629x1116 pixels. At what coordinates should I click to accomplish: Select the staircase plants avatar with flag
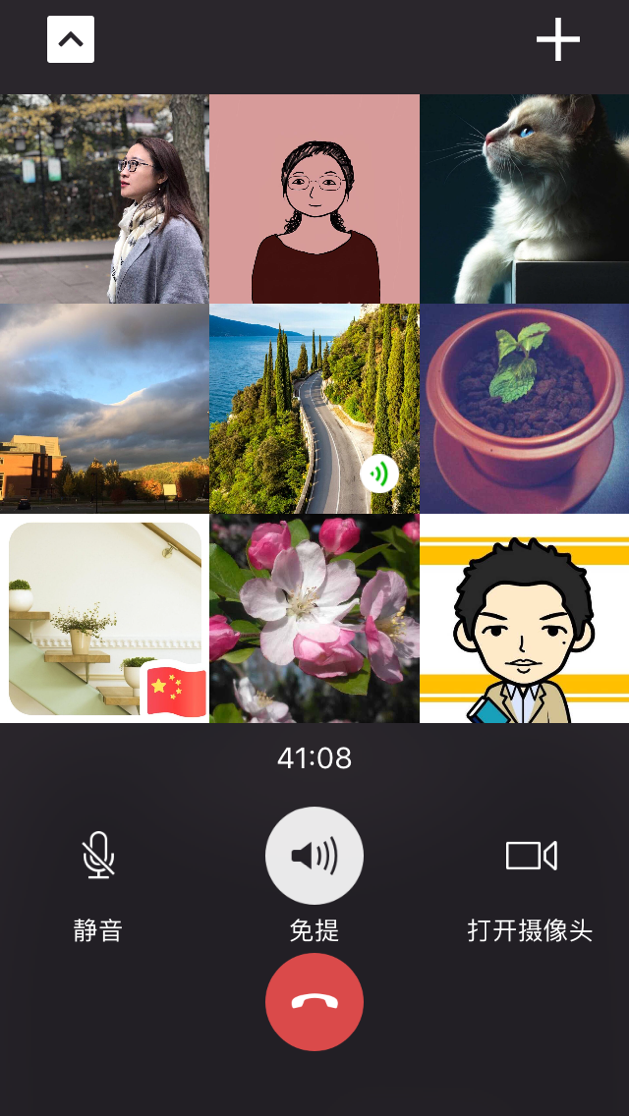click(104, 618)
